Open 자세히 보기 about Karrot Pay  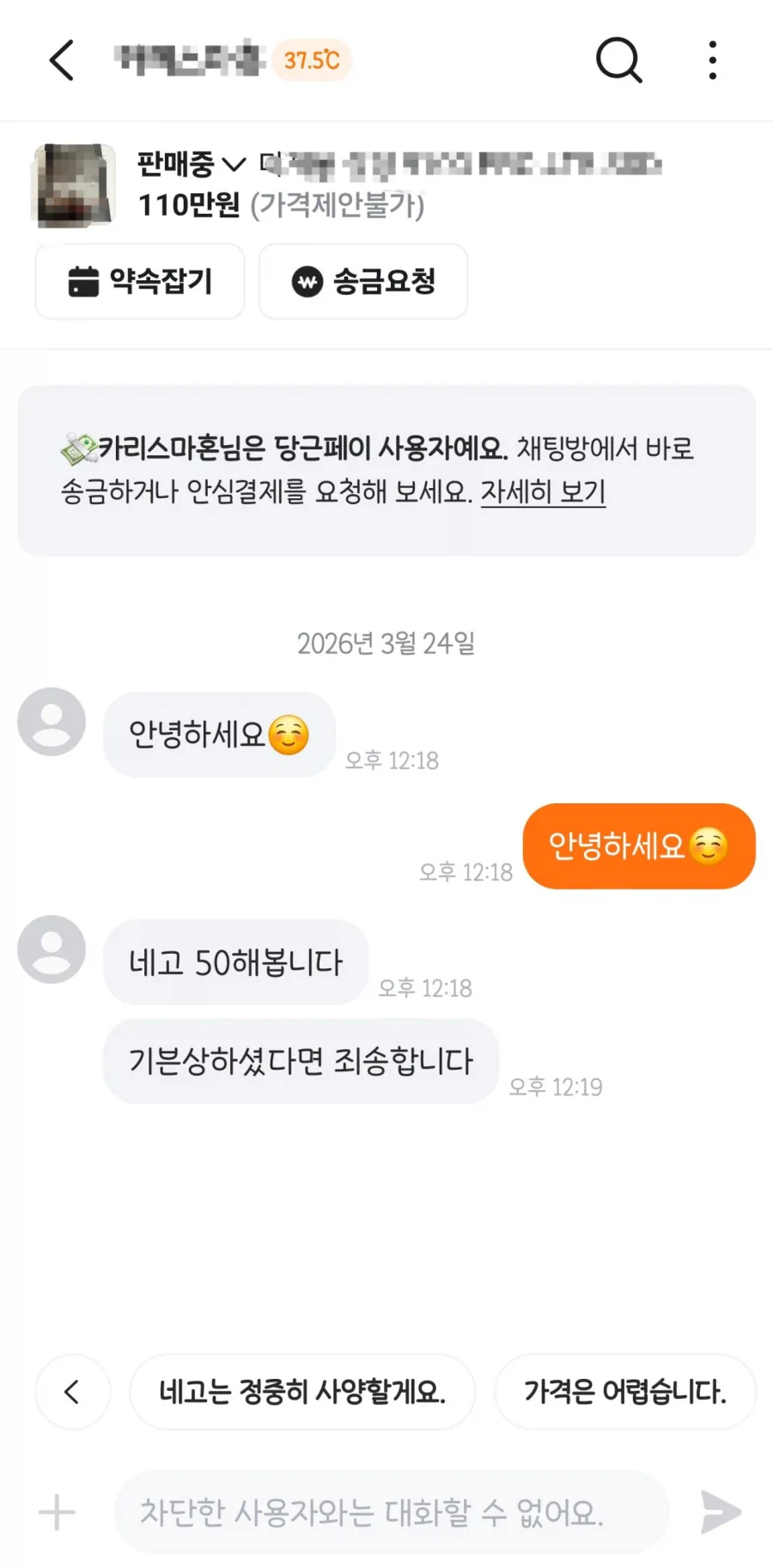(x=543, y=493)
